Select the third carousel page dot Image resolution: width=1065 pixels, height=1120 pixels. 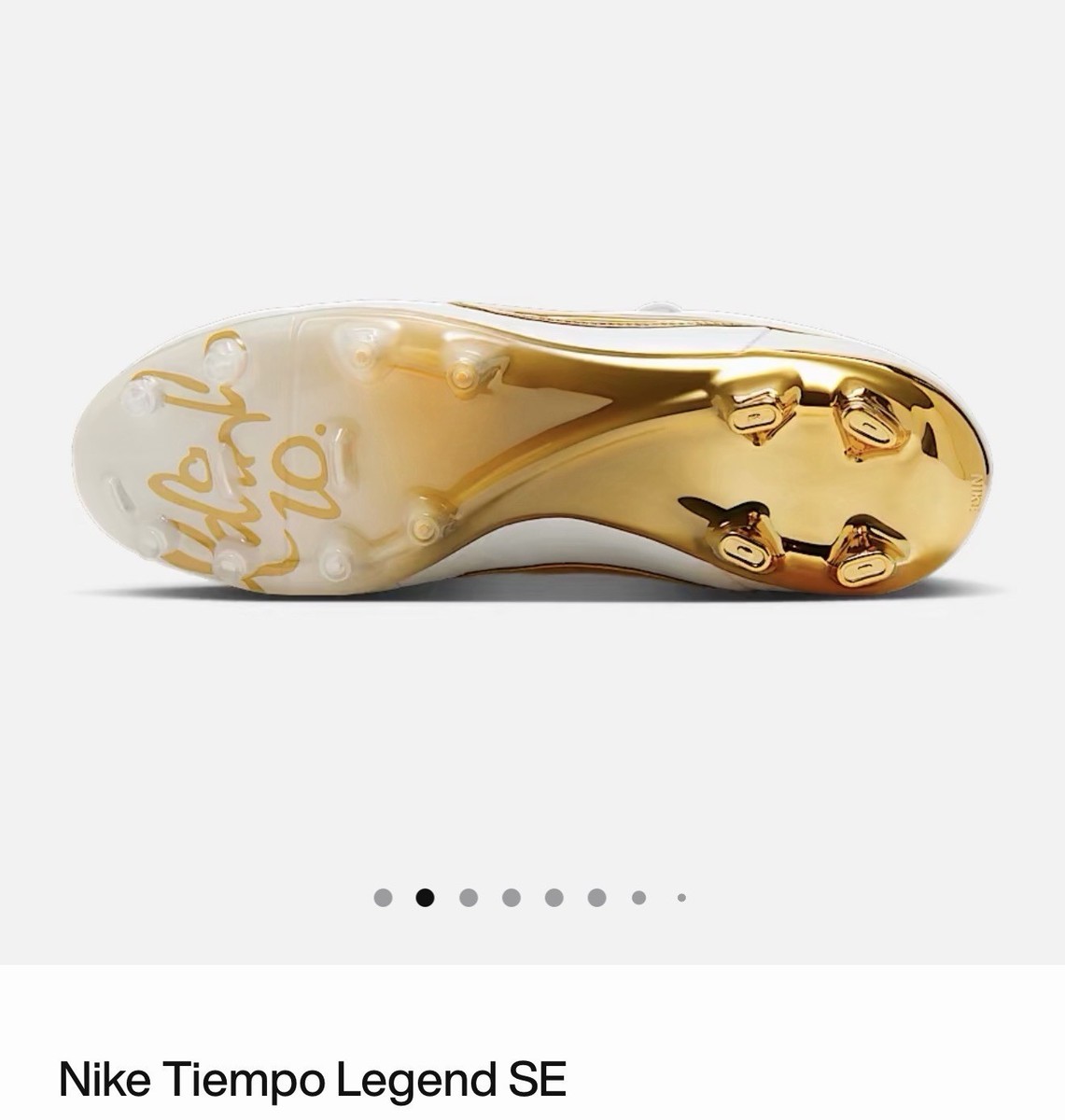469,898
